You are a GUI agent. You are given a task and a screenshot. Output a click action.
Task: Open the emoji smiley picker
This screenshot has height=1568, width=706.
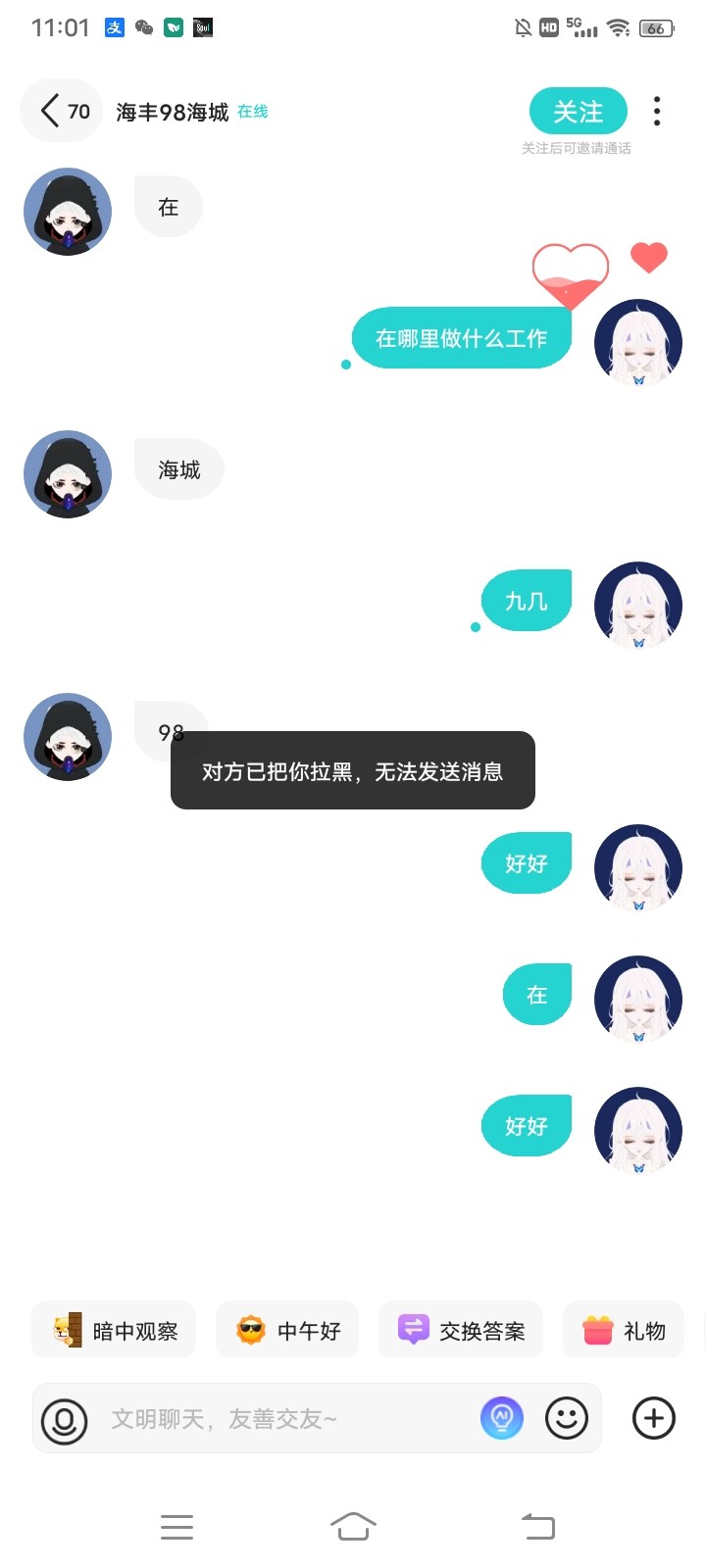(567, 1418)
